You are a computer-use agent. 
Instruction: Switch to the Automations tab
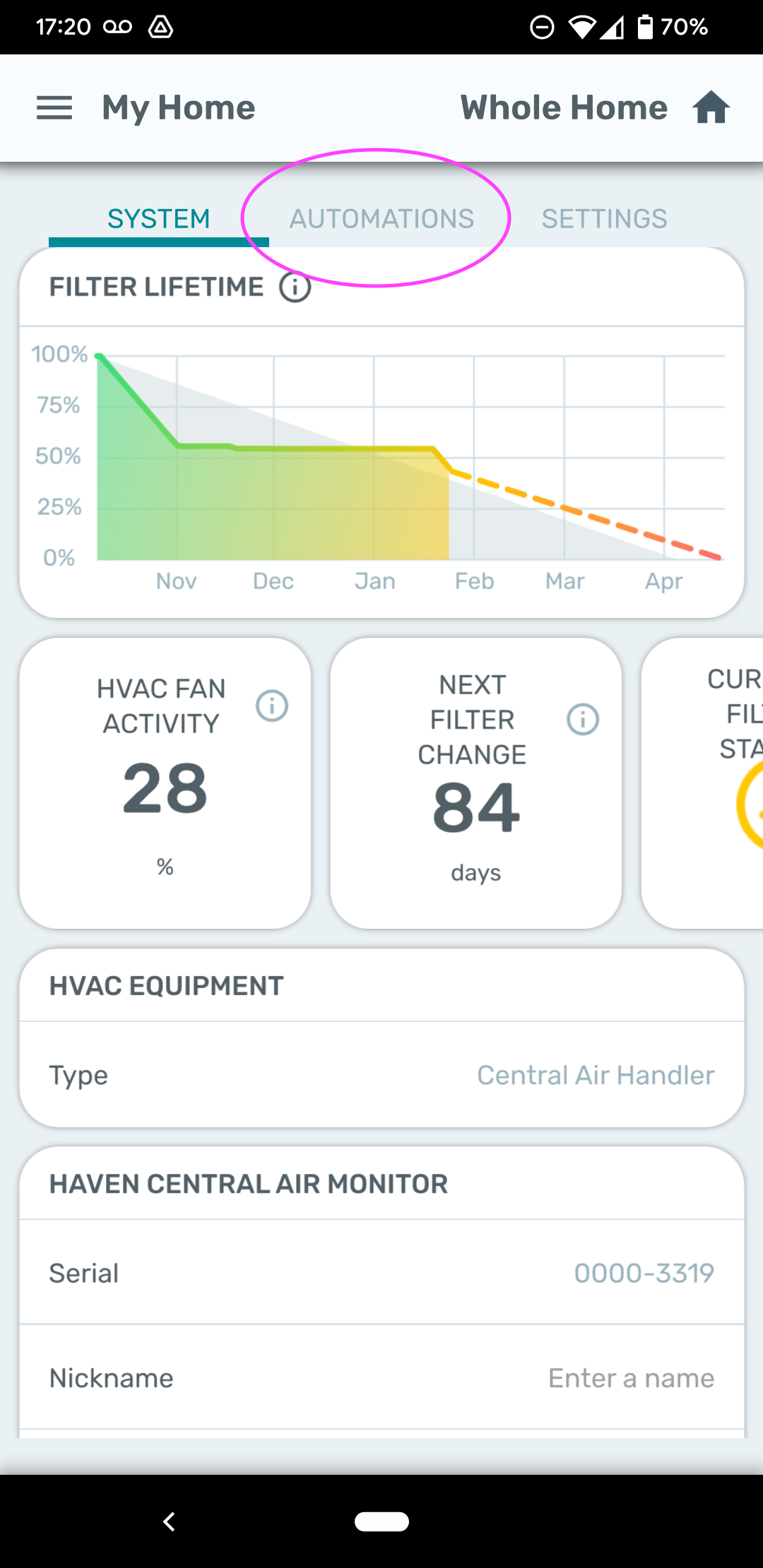381,218
